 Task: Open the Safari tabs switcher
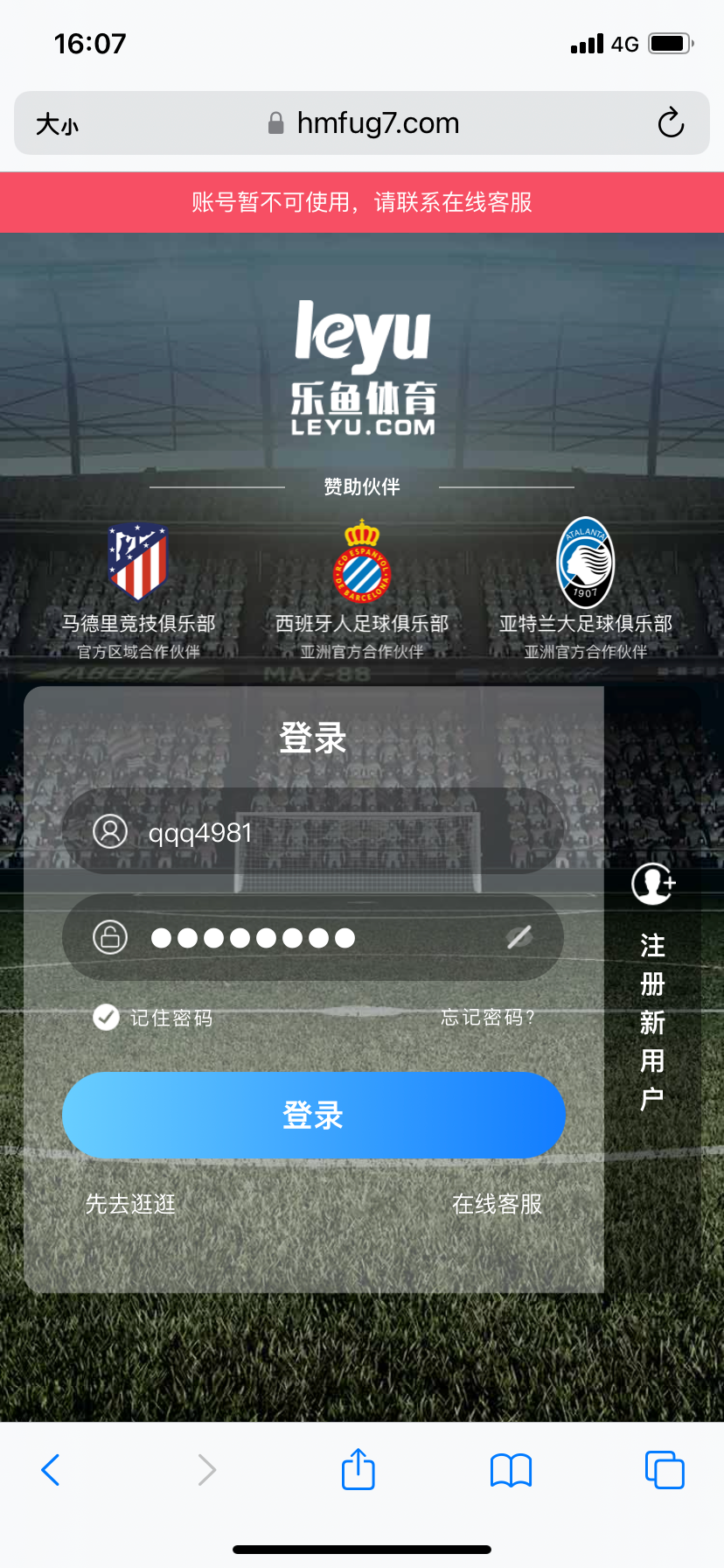[665, 1470]
